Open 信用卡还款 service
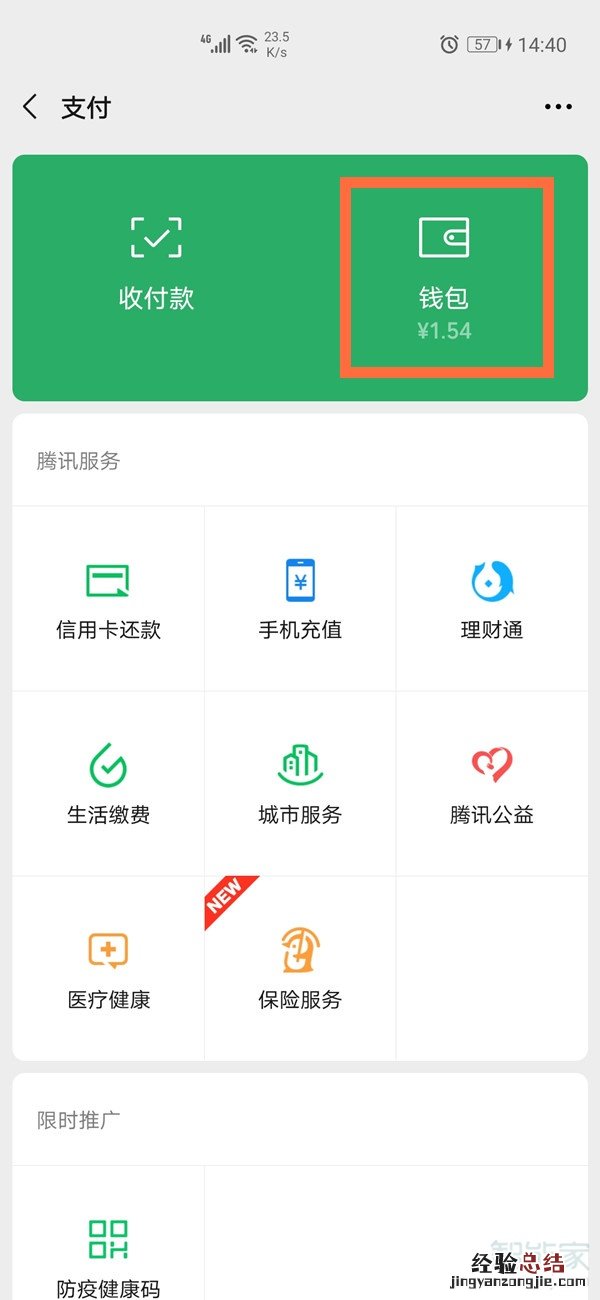Image resolution: width=600 pixels, height=1300 pixels. pyautogui.click(x=108, y=600)
